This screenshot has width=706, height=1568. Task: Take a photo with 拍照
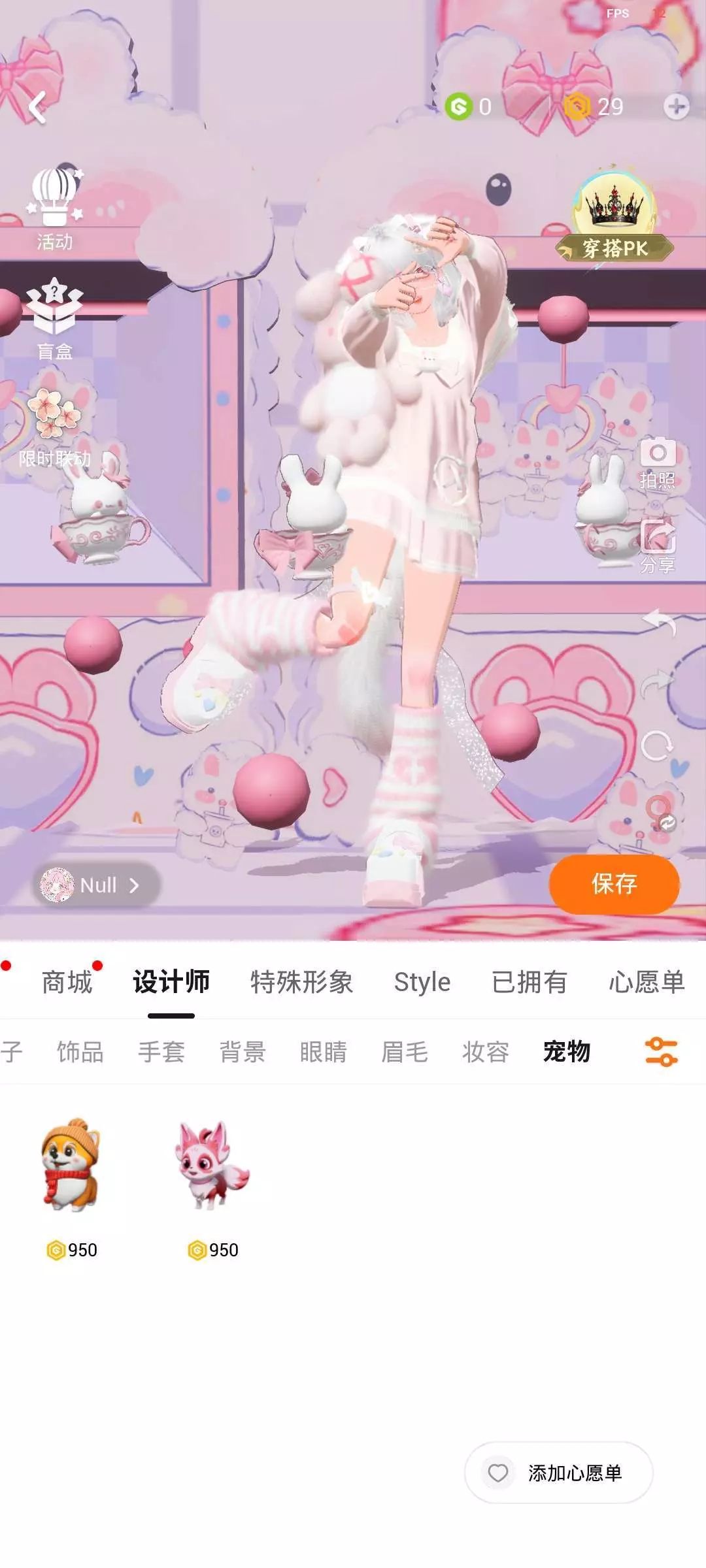click(x=658, y=463)
